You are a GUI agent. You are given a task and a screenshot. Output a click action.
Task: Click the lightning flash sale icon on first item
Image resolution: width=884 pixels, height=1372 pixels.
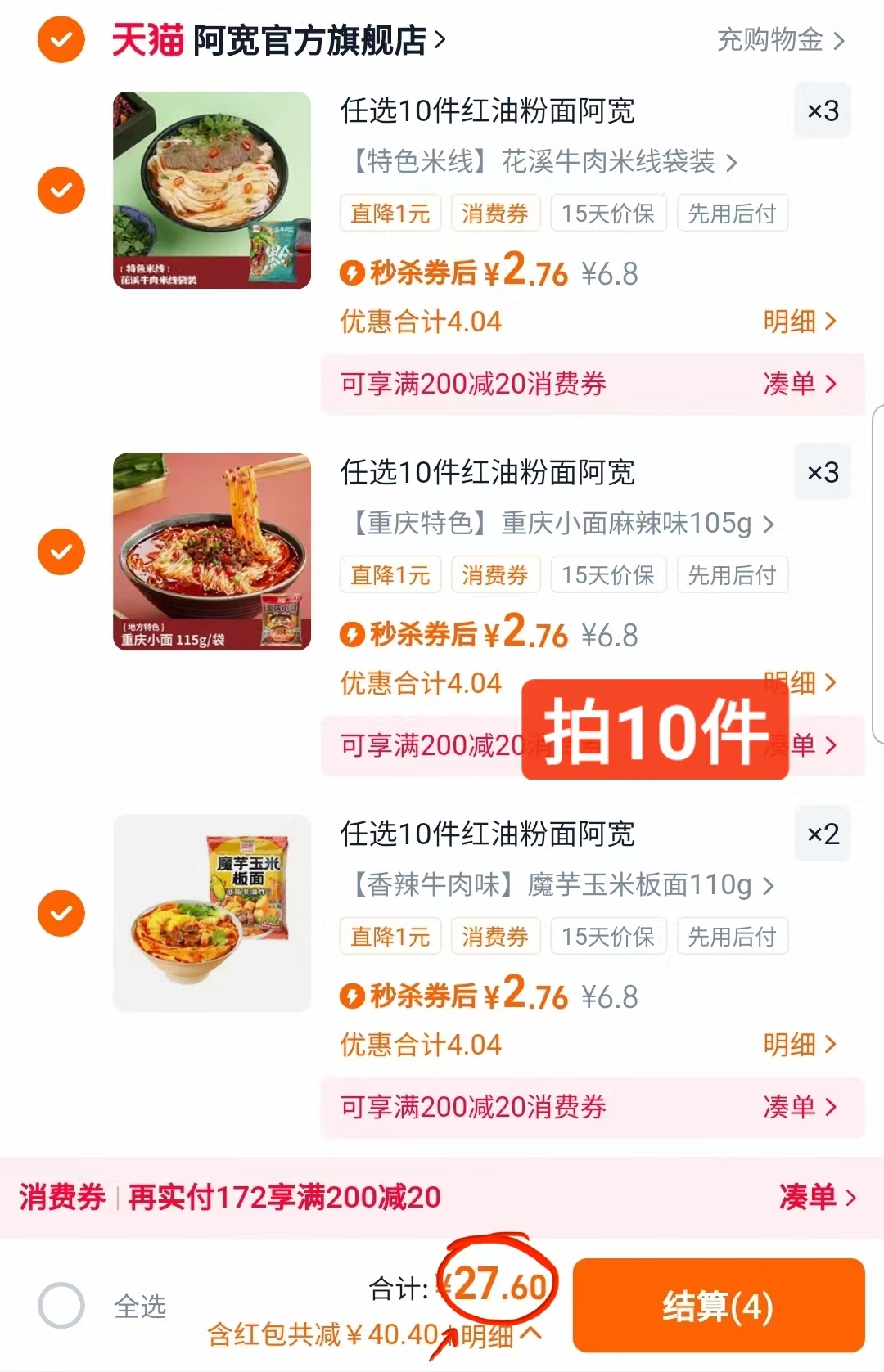tap(354, 274)
